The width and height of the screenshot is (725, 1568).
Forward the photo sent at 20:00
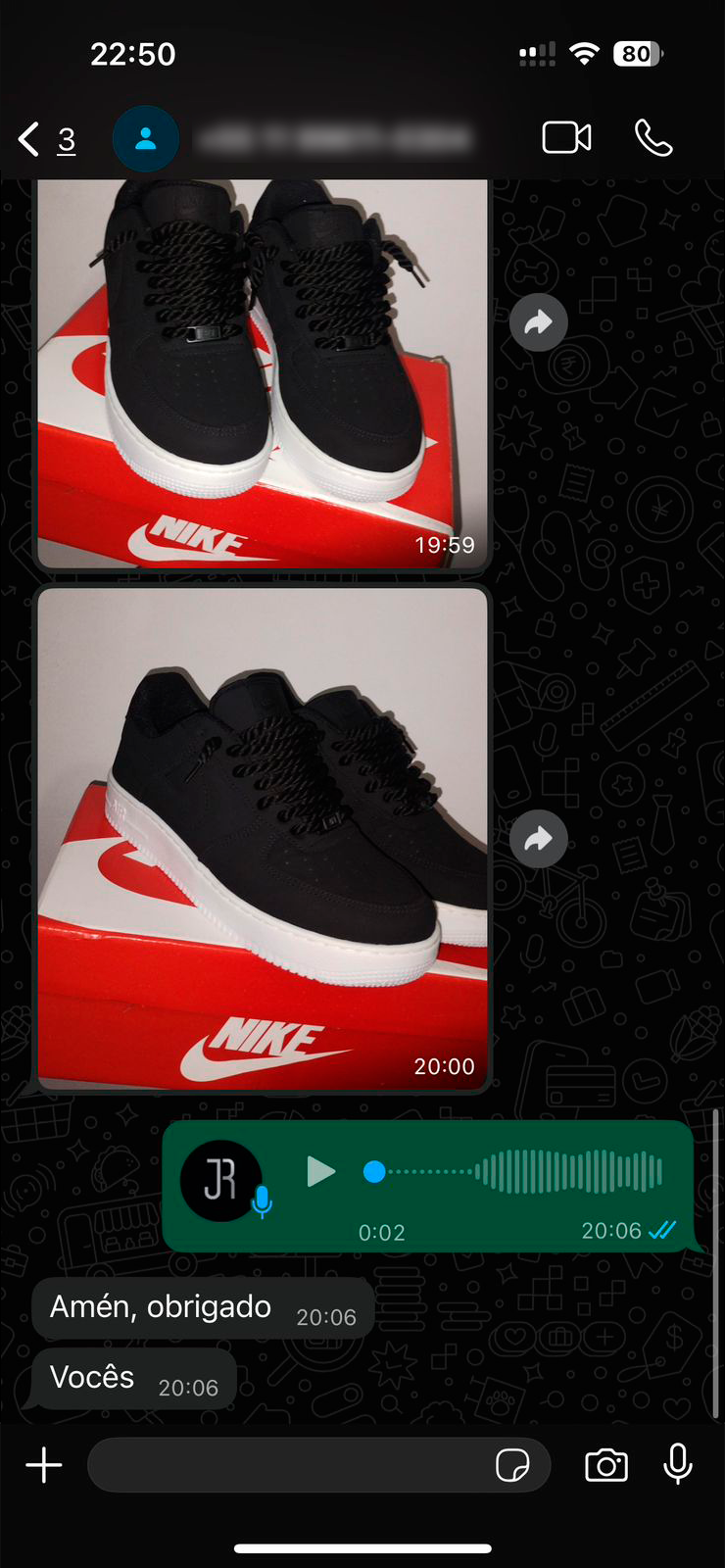(539, 839)
